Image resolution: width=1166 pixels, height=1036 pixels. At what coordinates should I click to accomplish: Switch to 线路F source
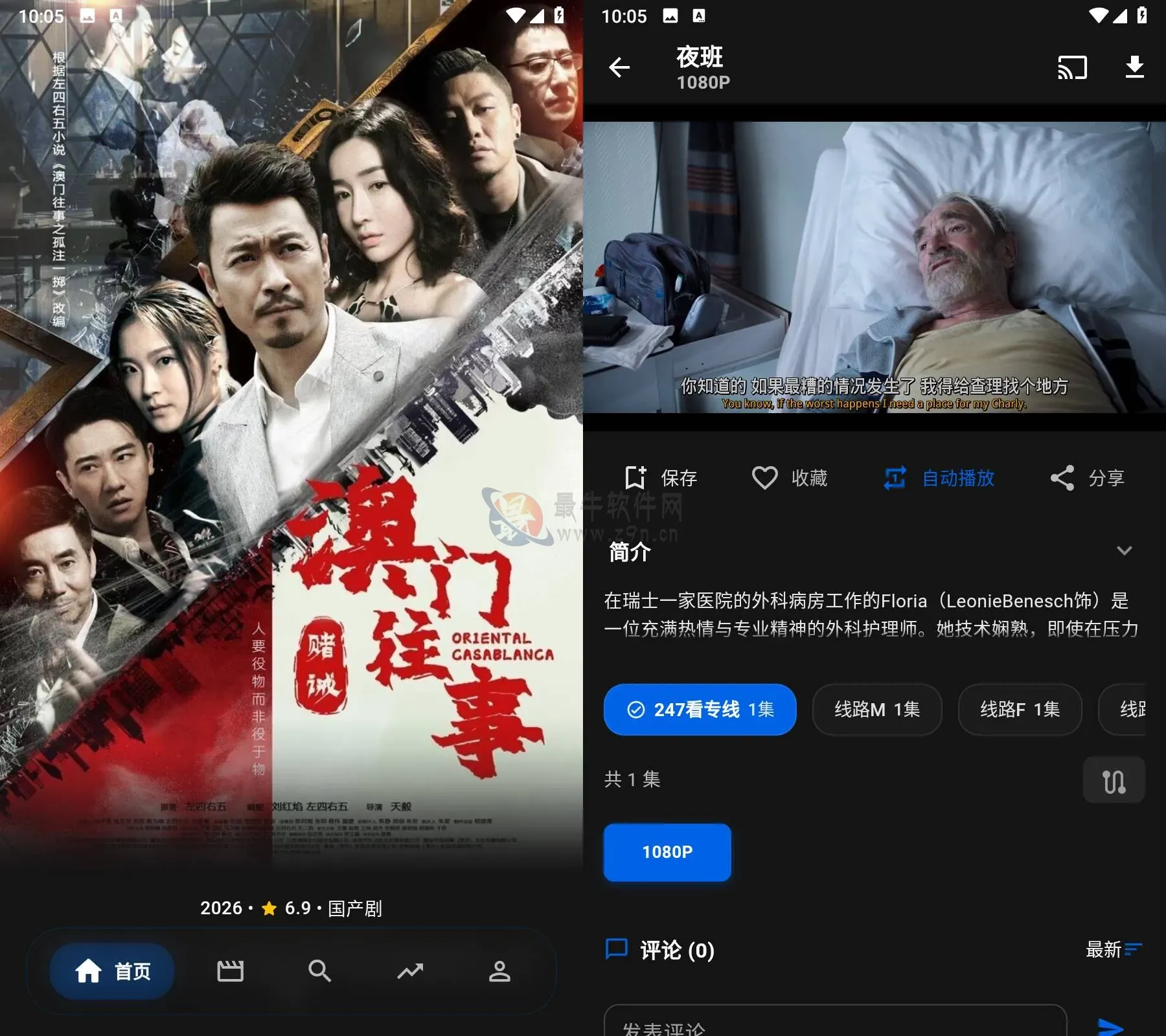click(x=1020, y=710)
